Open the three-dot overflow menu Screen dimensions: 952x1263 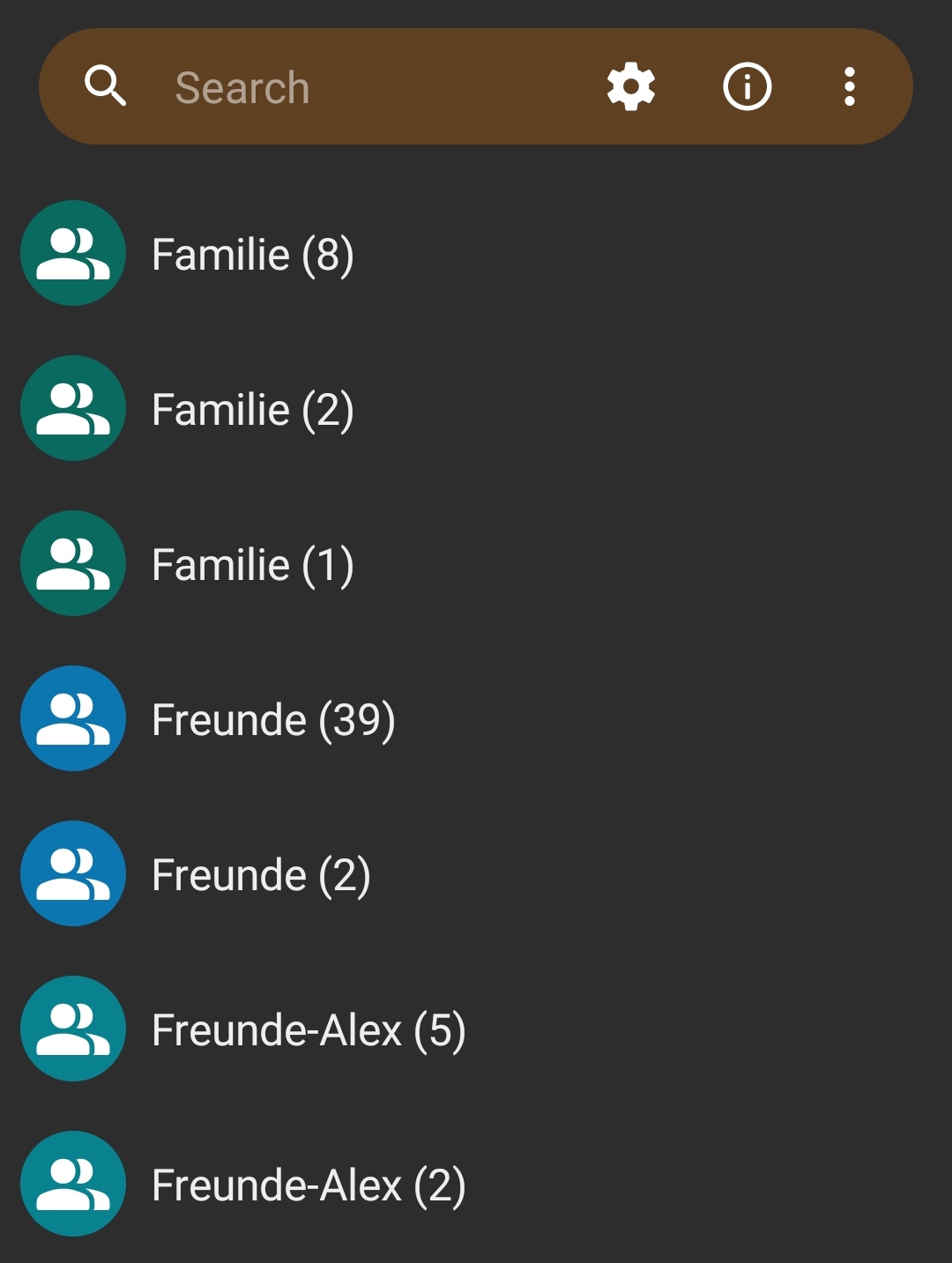point(849,87)
